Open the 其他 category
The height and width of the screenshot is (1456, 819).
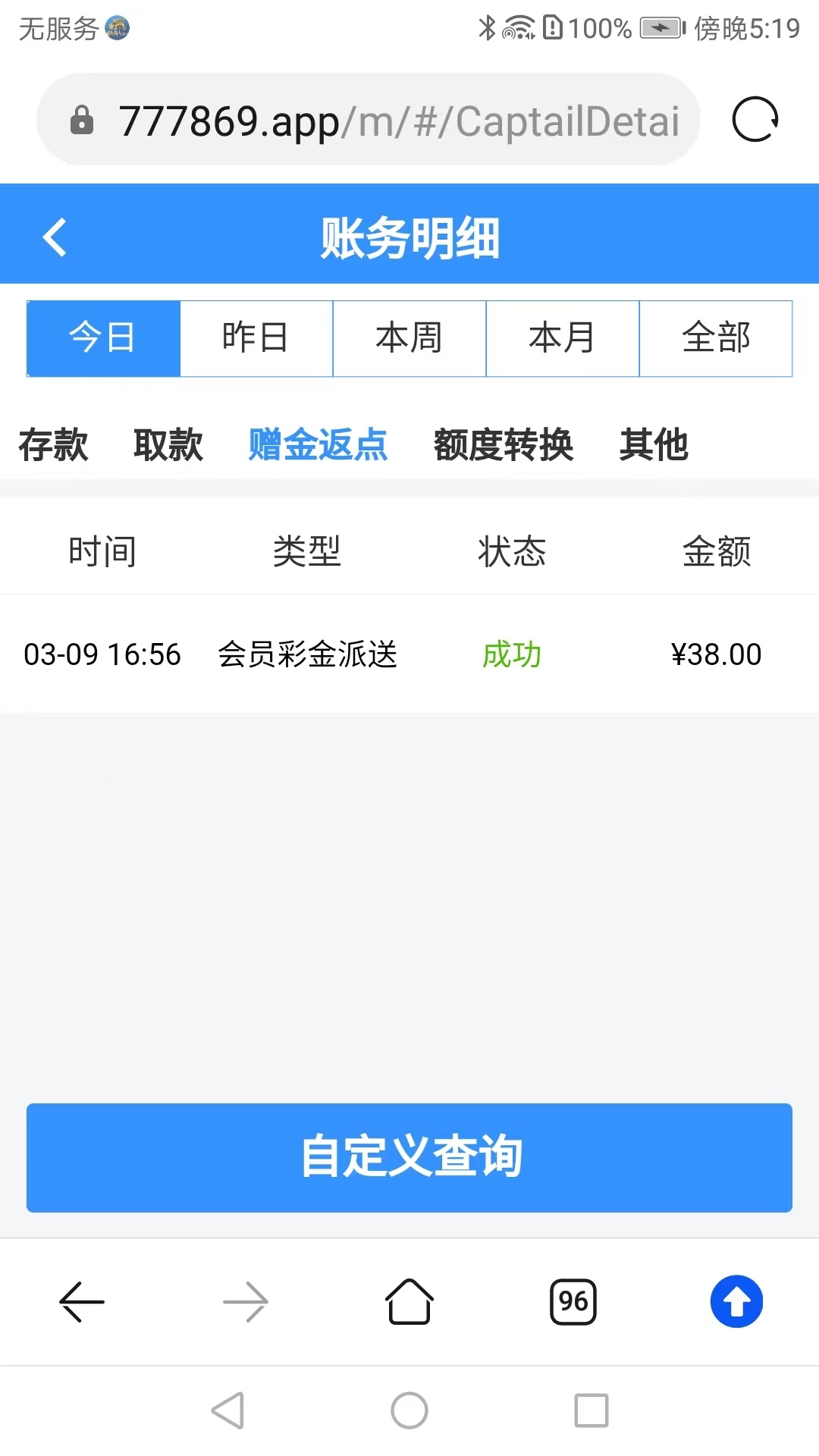click(654, 444)
